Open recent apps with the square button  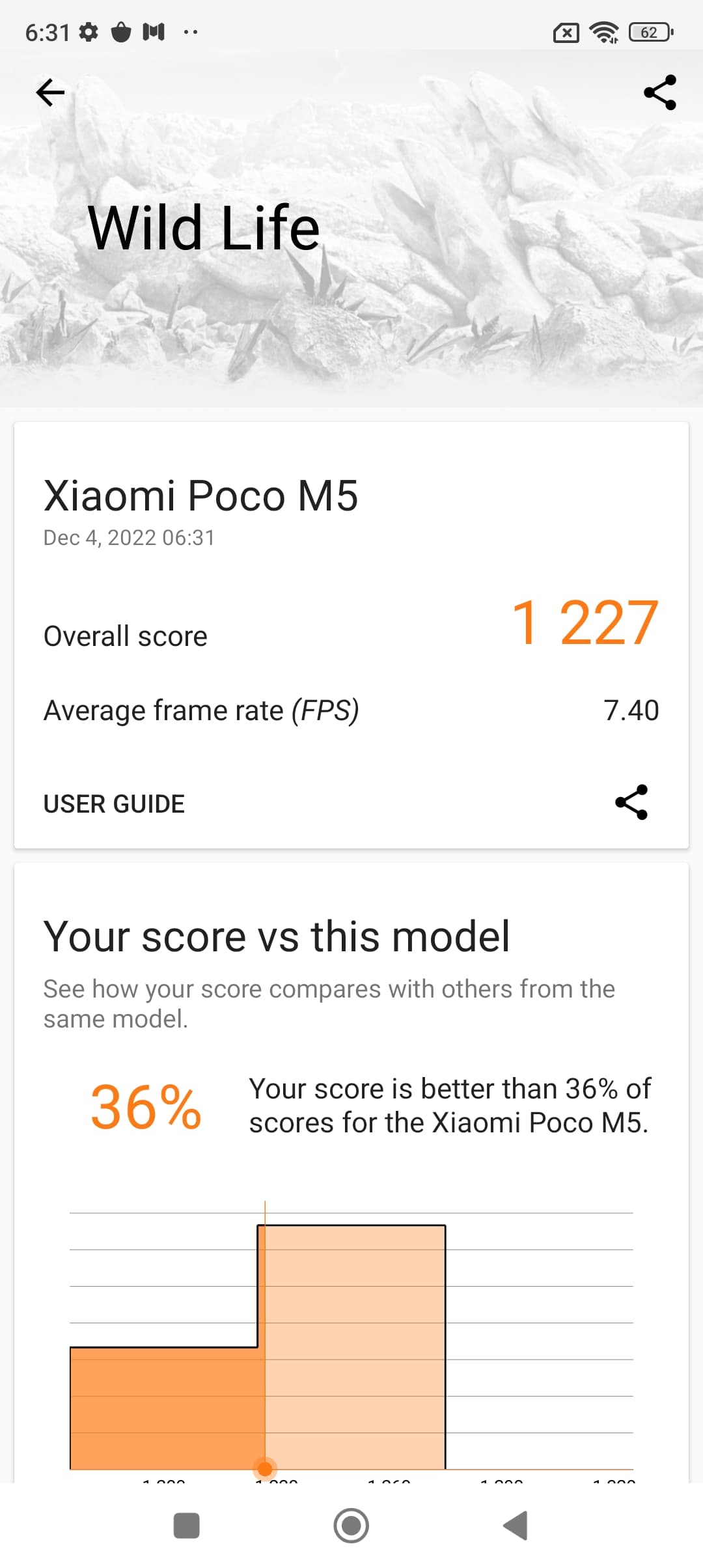(187, 1526)
